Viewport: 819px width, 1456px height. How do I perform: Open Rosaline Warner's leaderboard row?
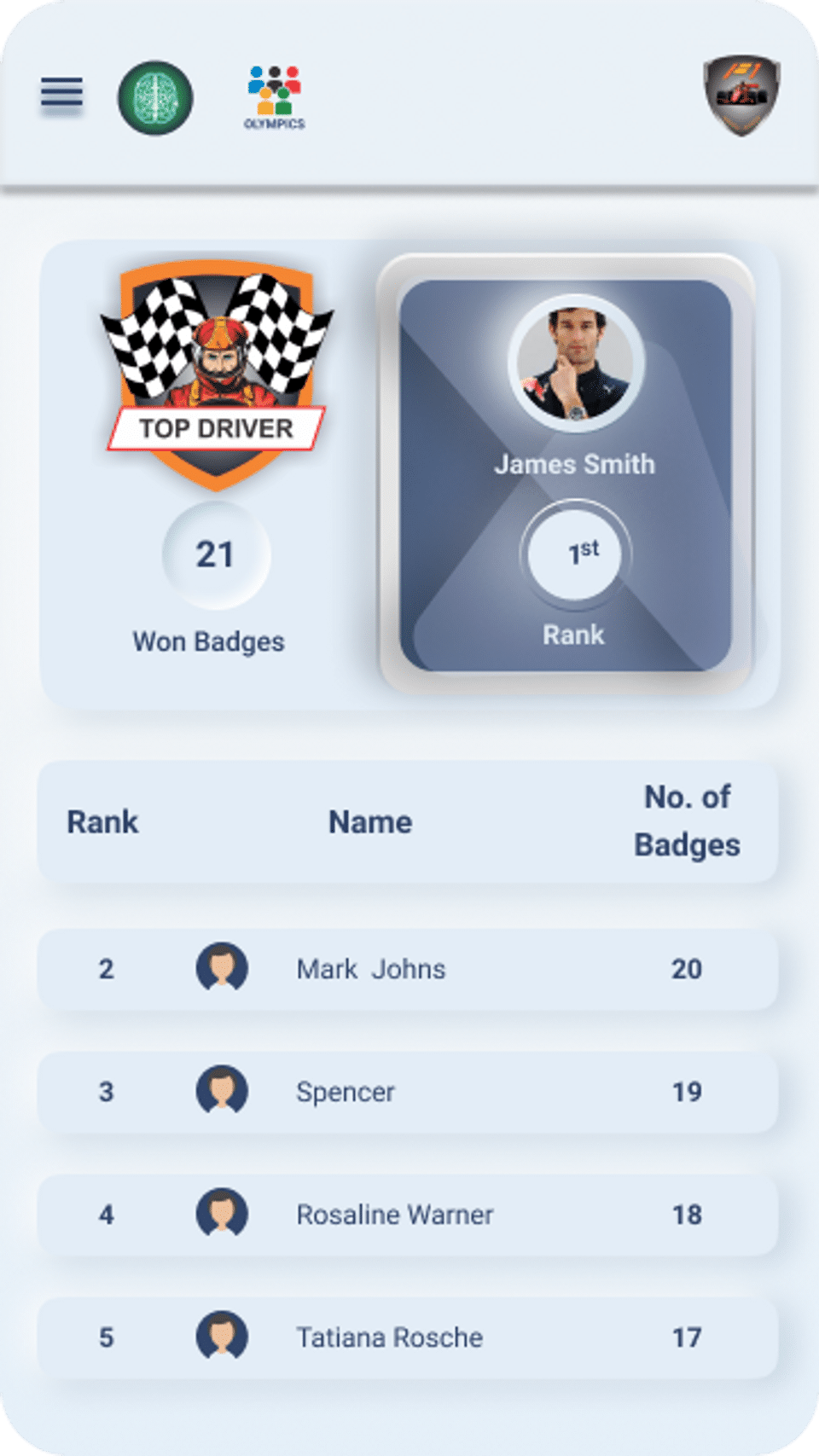coord(408,1215)
